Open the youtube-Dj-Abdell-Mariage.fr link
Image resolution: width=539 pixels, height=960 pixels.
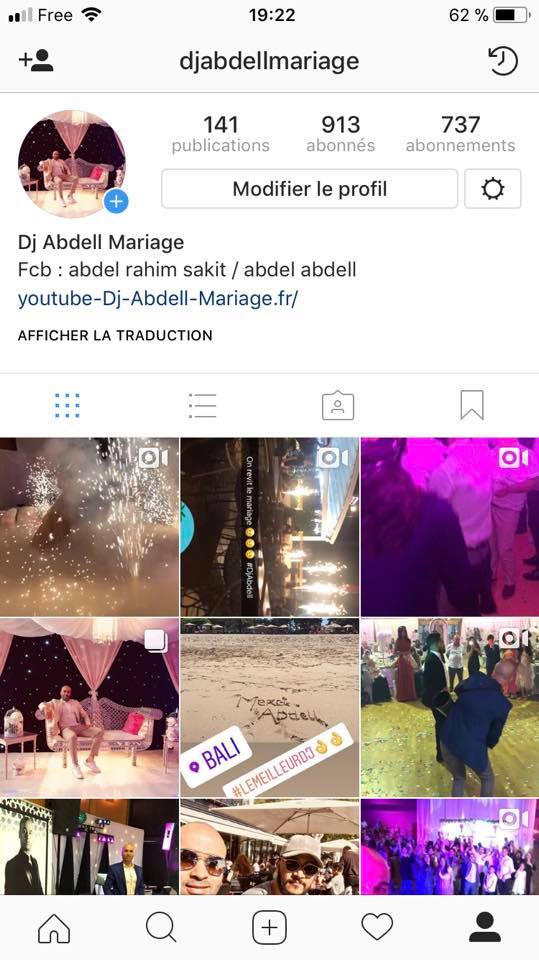tap(157, 299)
